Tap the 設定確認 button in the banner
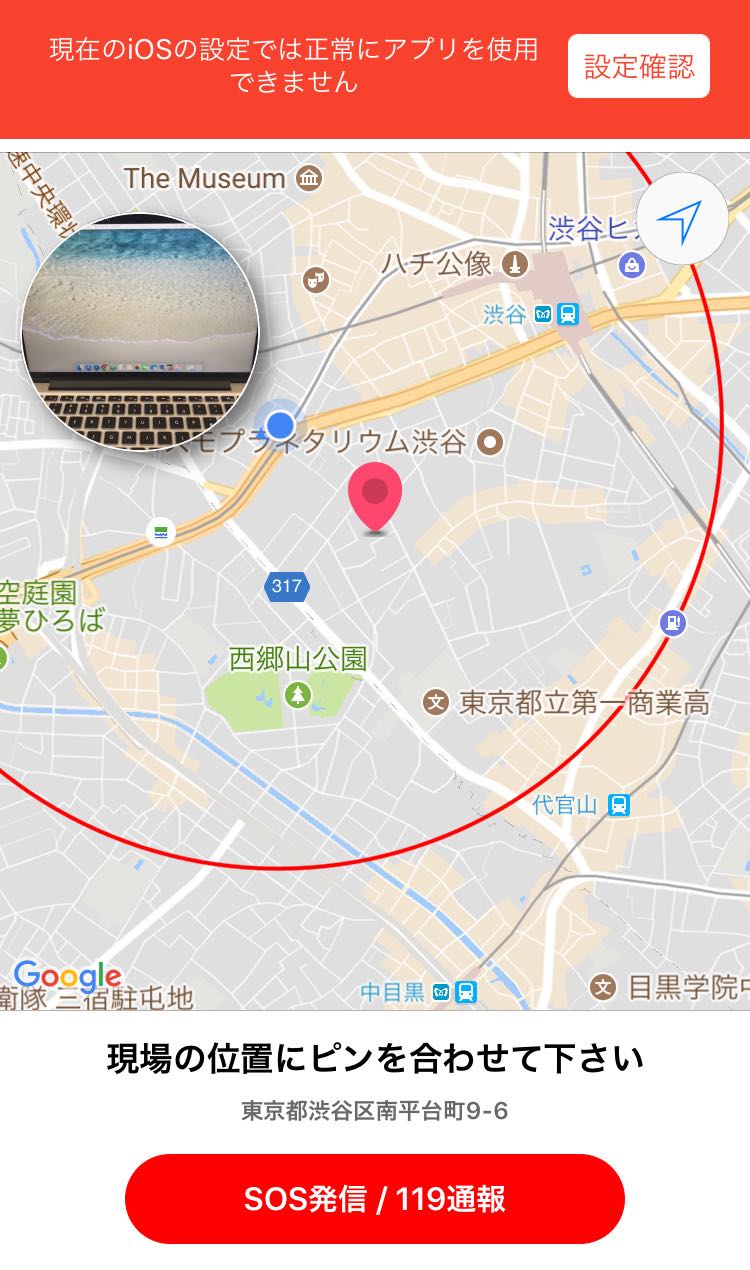 click(638, 66)
